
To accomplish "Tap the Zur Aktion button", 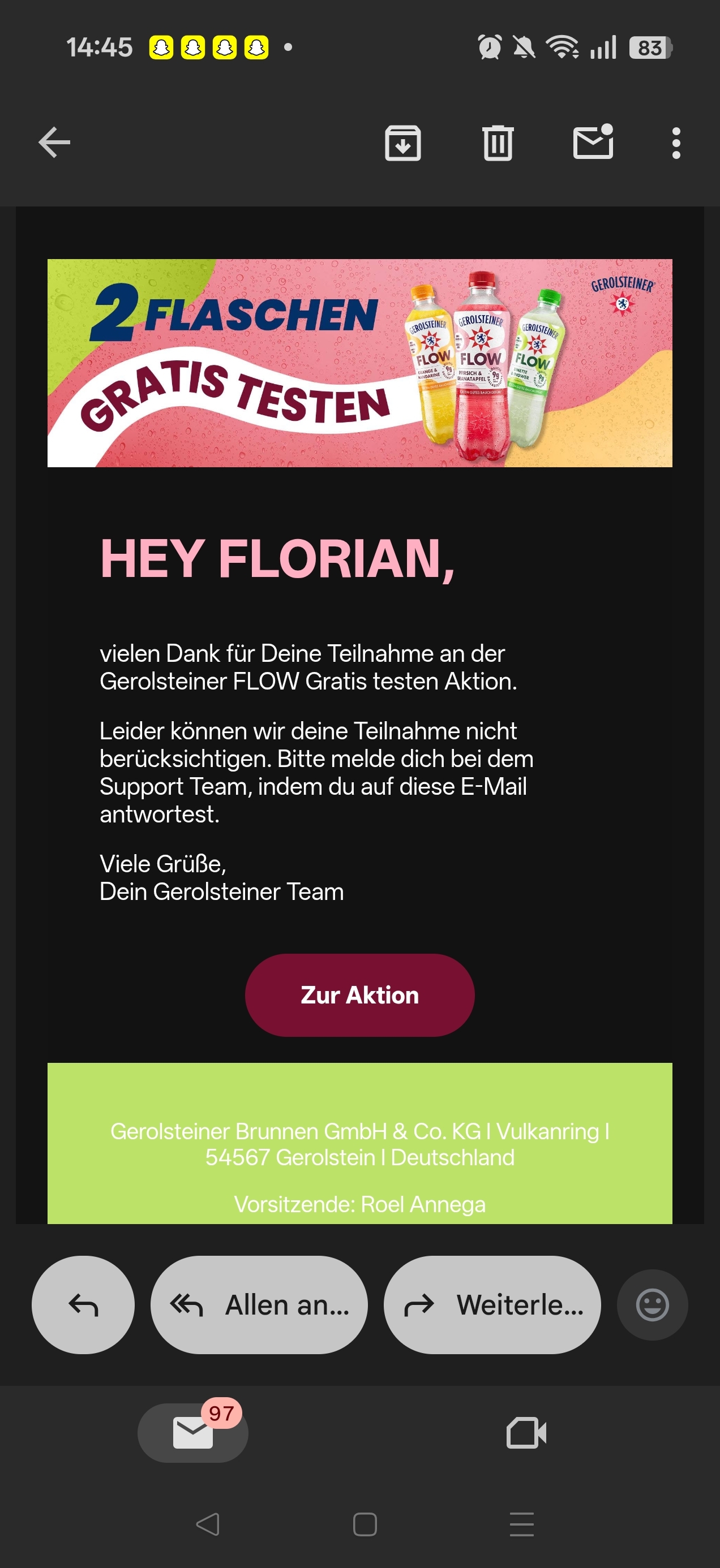I will pyautogui.click(x=359, y=994).
